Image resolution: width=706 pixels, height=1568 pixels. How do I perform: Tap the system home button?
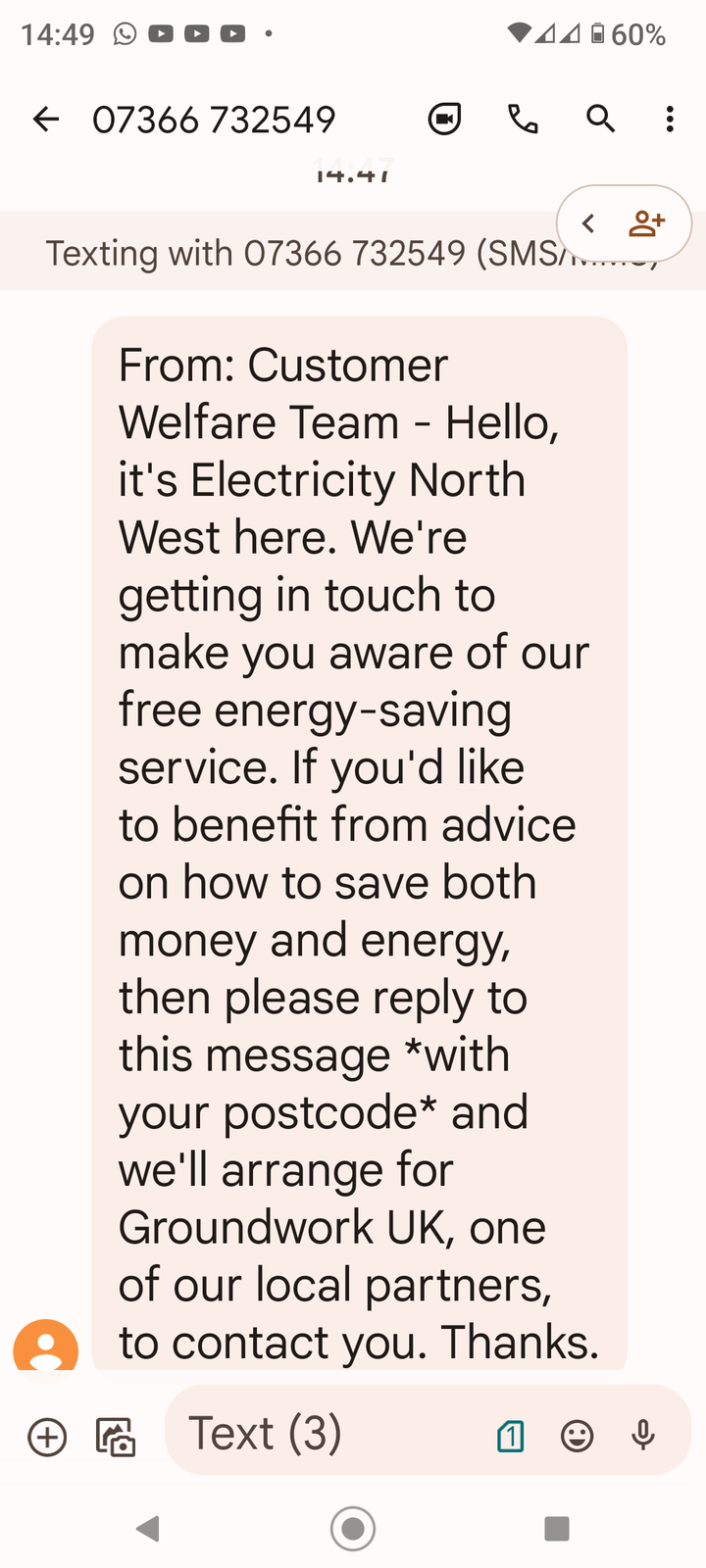[x=353, y=1528]
